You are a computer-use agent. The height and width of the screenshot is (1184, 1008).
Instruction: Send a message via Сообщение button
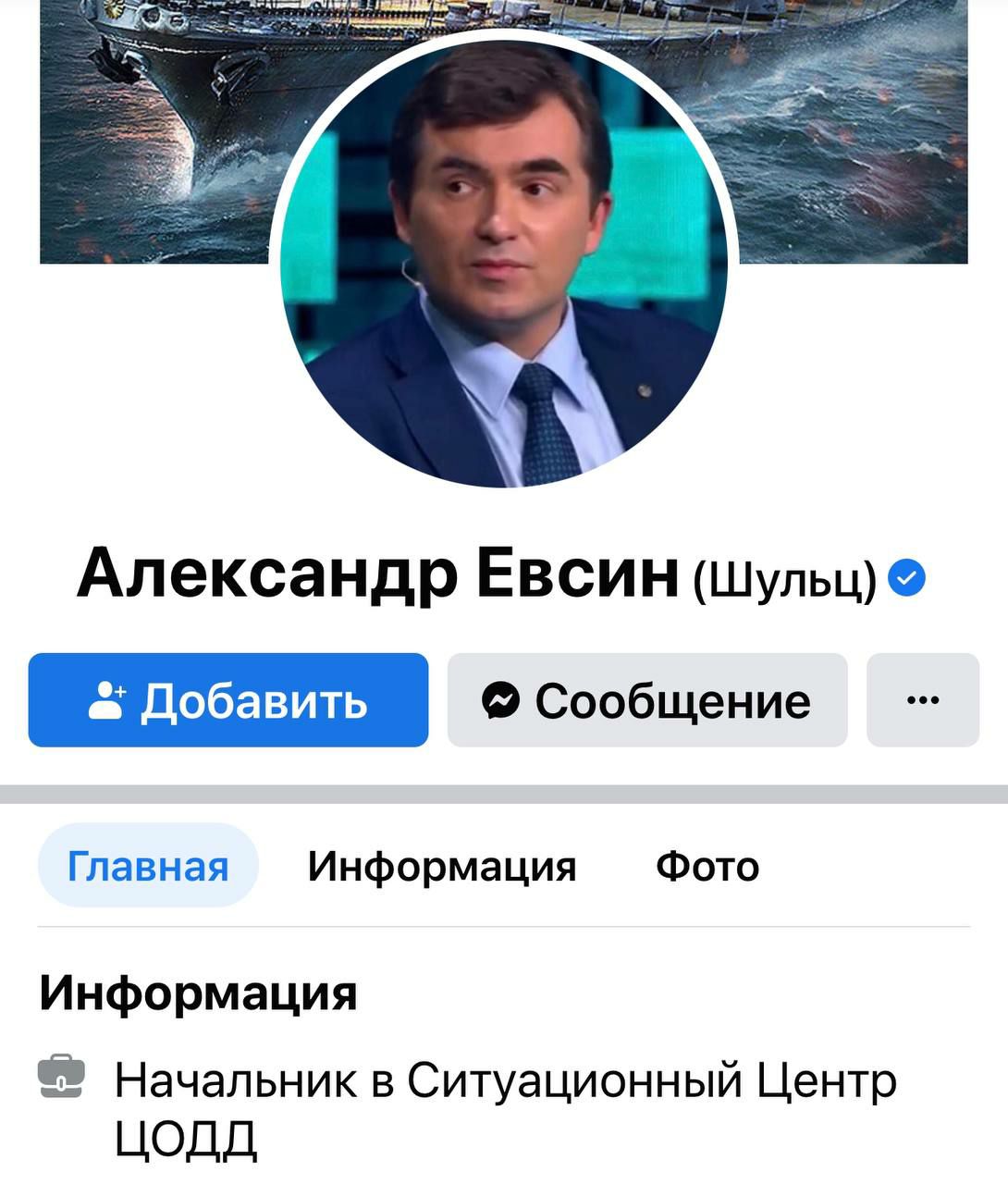click(x=647, y=700)
